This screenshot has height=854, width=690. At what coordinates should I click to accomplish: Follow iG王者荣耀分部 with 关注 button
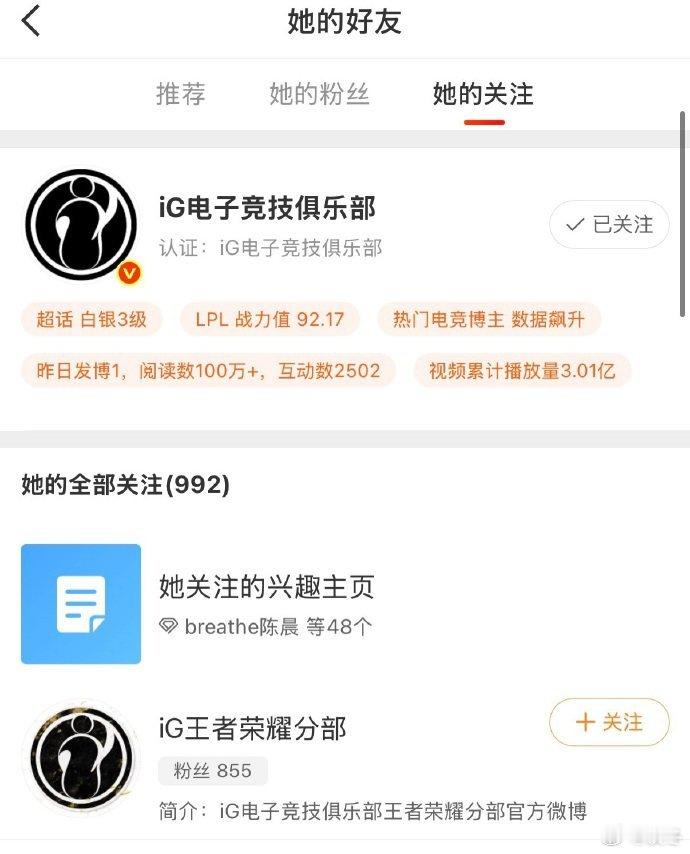pyautogui.click(x=609, y=722)
